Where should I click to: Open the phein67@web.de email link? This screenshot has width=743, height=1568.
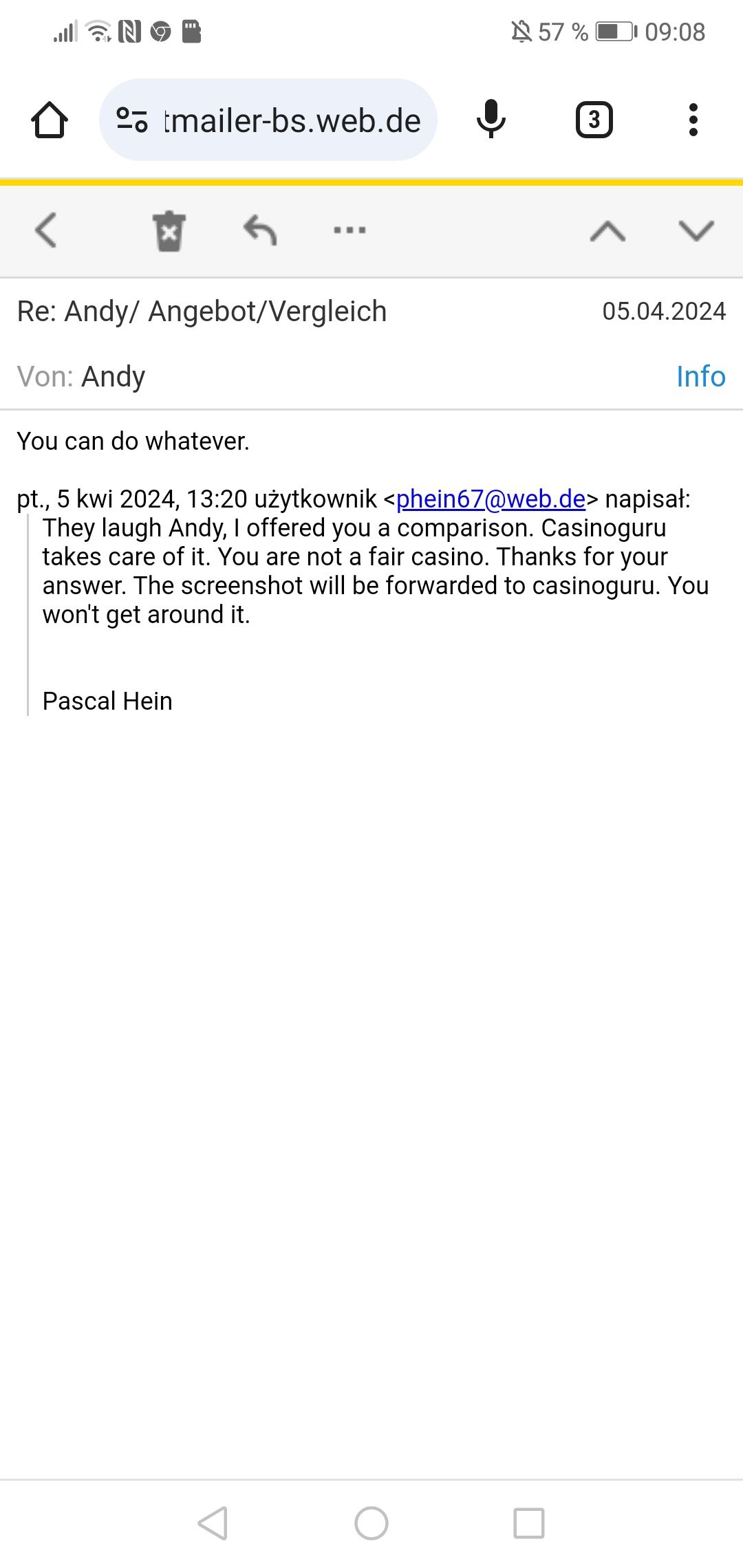[491, 499]
